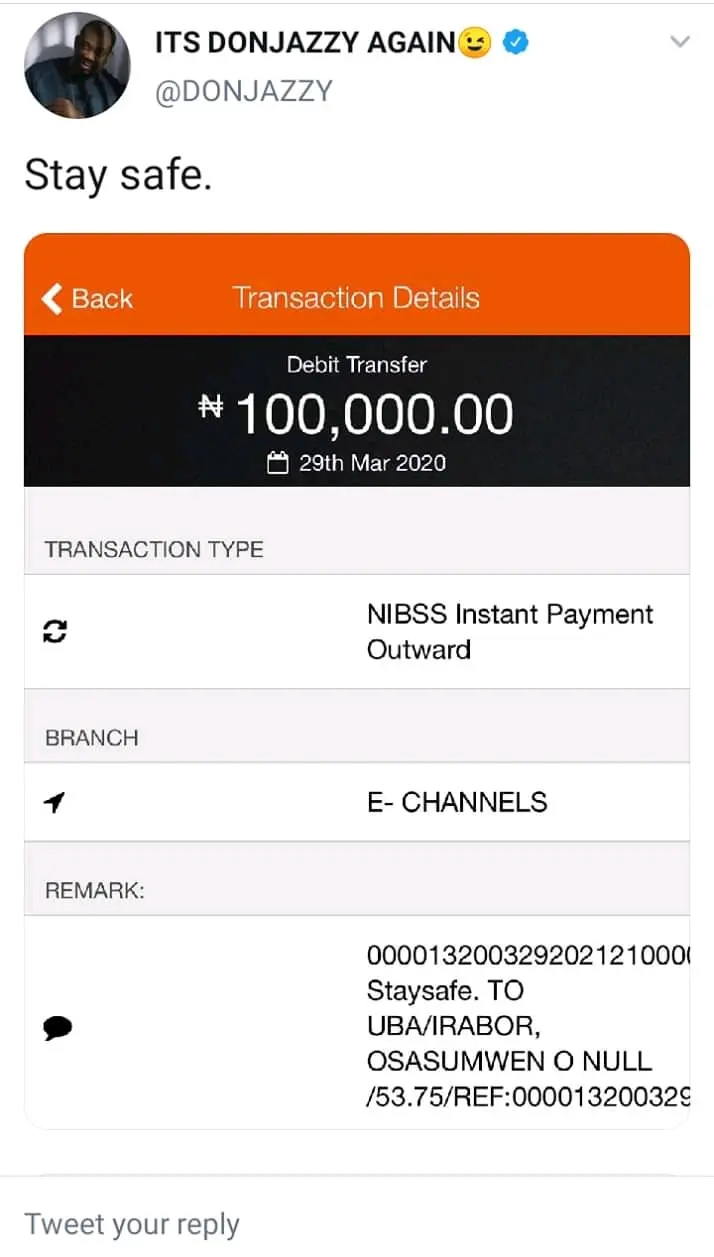Open Don Jazzy's profile picture
Image resolution: width=714 pixels, height=1257 pixels.
coord(77,66)
